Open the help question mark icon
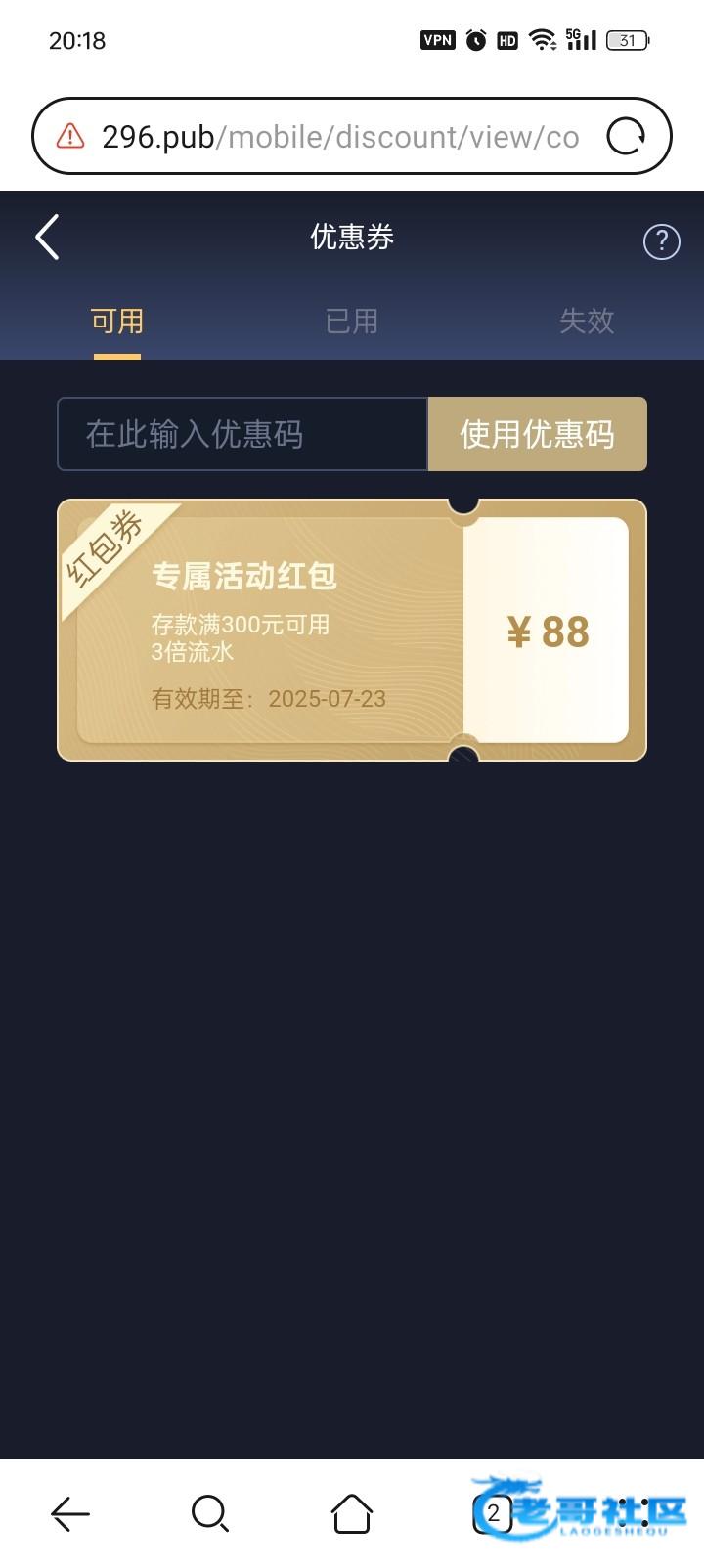 pyautogui.click(x=661, y=241)
